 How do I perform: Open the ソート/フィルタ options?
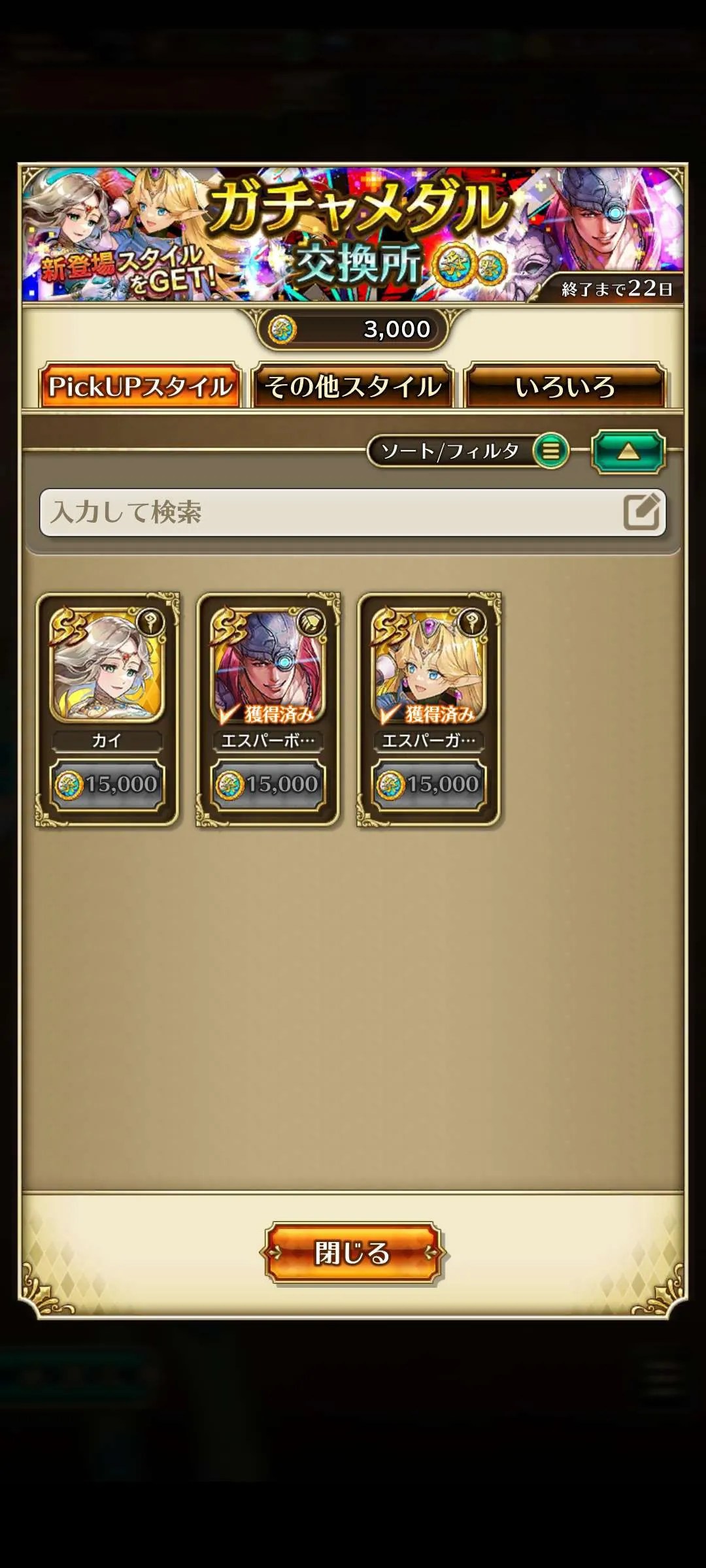[x=468, y=451]
